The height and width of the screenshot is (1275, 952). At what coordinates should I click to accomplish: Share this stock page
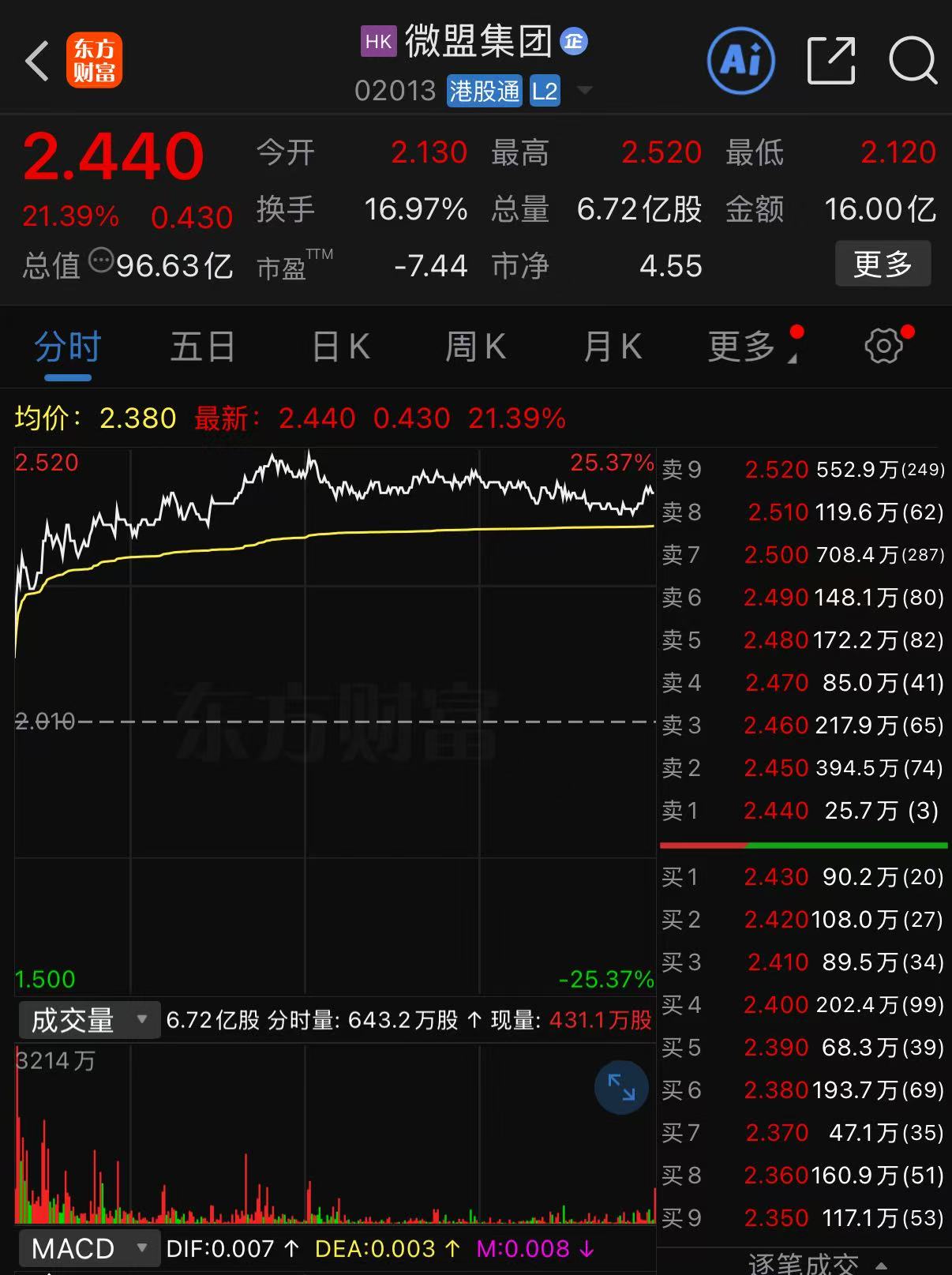831,60
